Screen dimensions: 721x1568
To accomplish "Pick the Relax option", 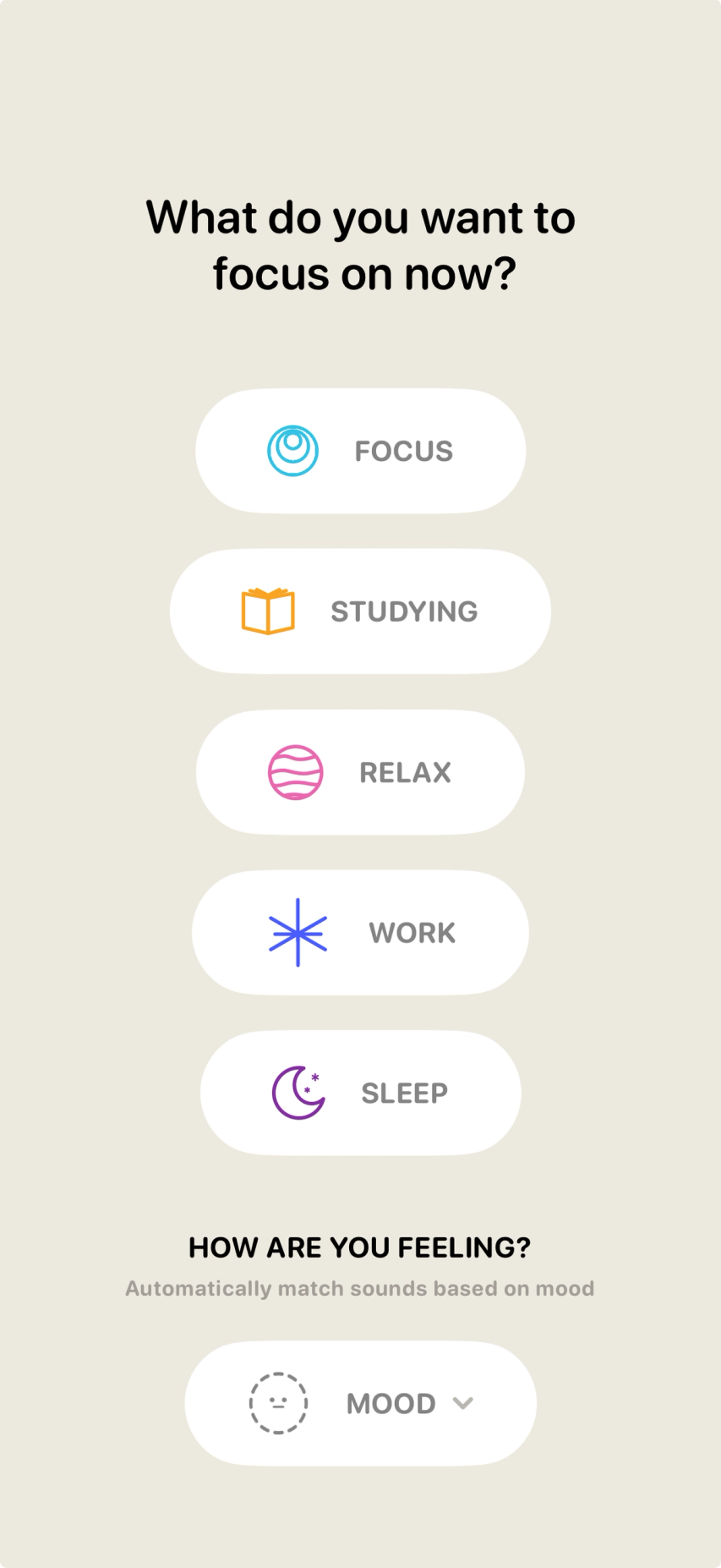I will click(361, 772).
